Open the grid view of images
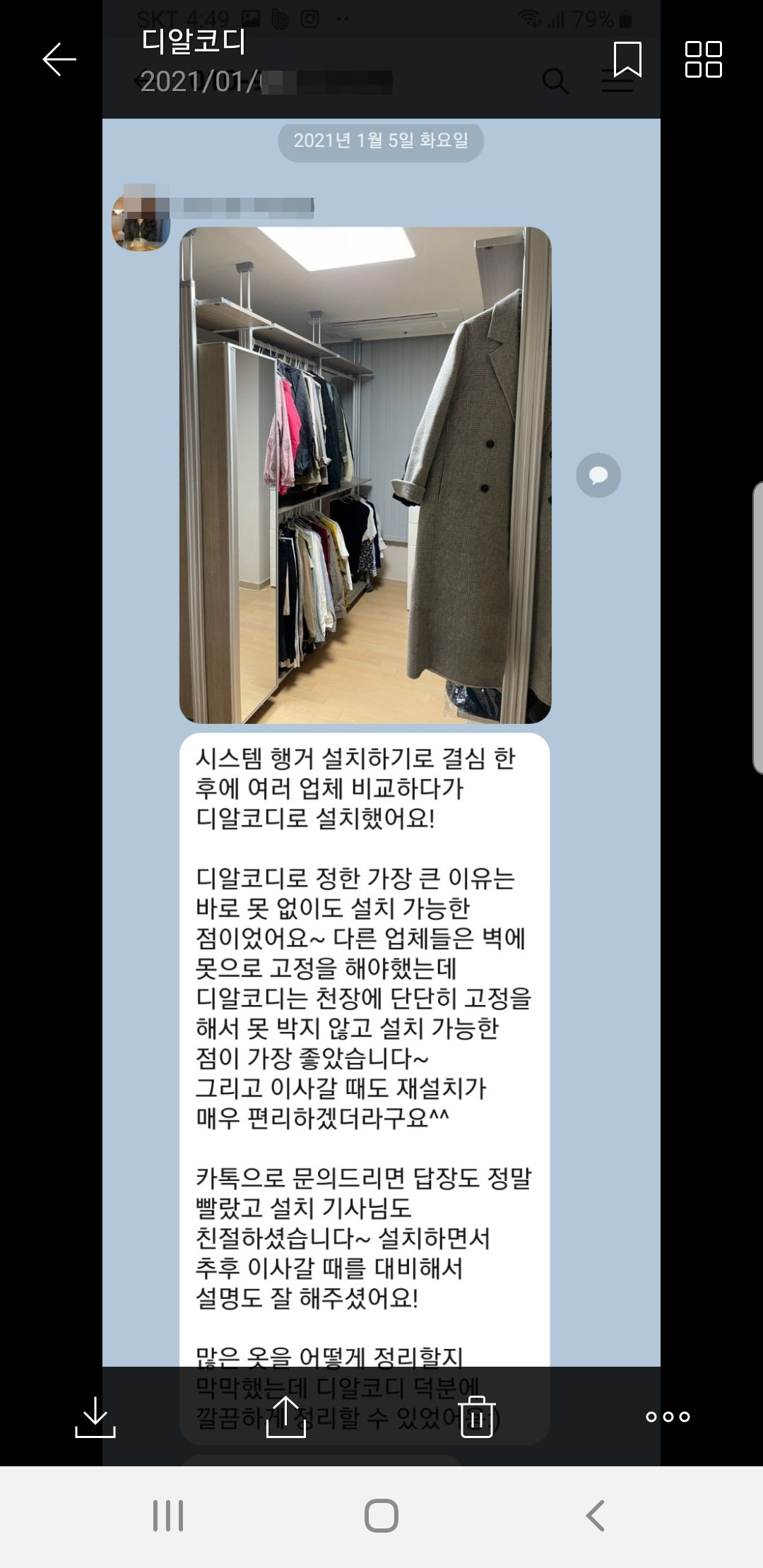 click(703, 59)
